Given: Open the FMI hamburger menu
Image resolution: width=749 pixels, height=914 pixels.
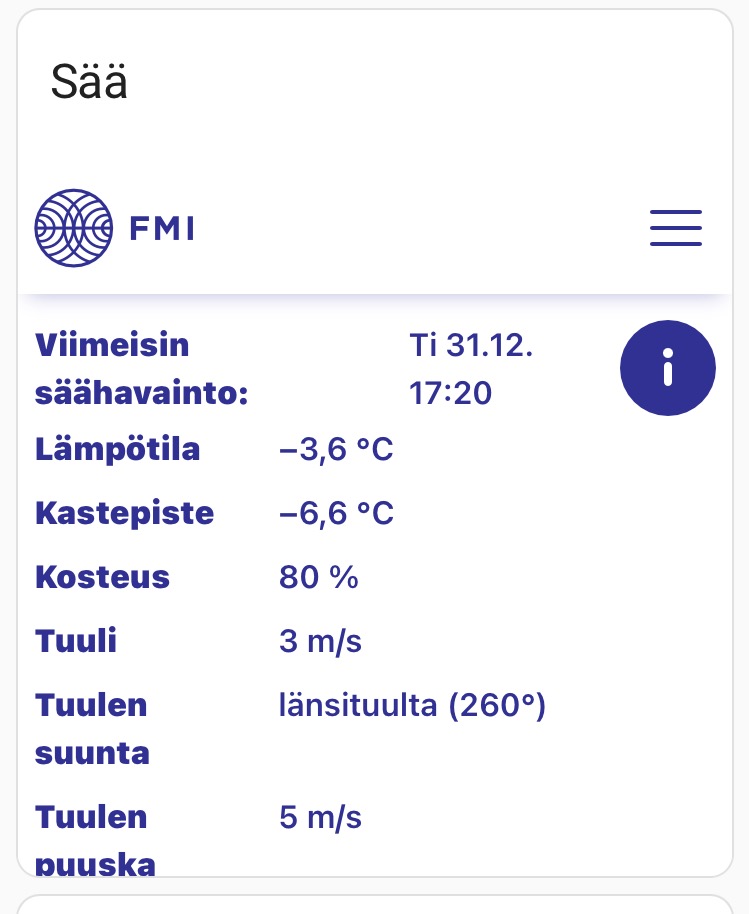Looking at the screenshot, I should point(676,228).
